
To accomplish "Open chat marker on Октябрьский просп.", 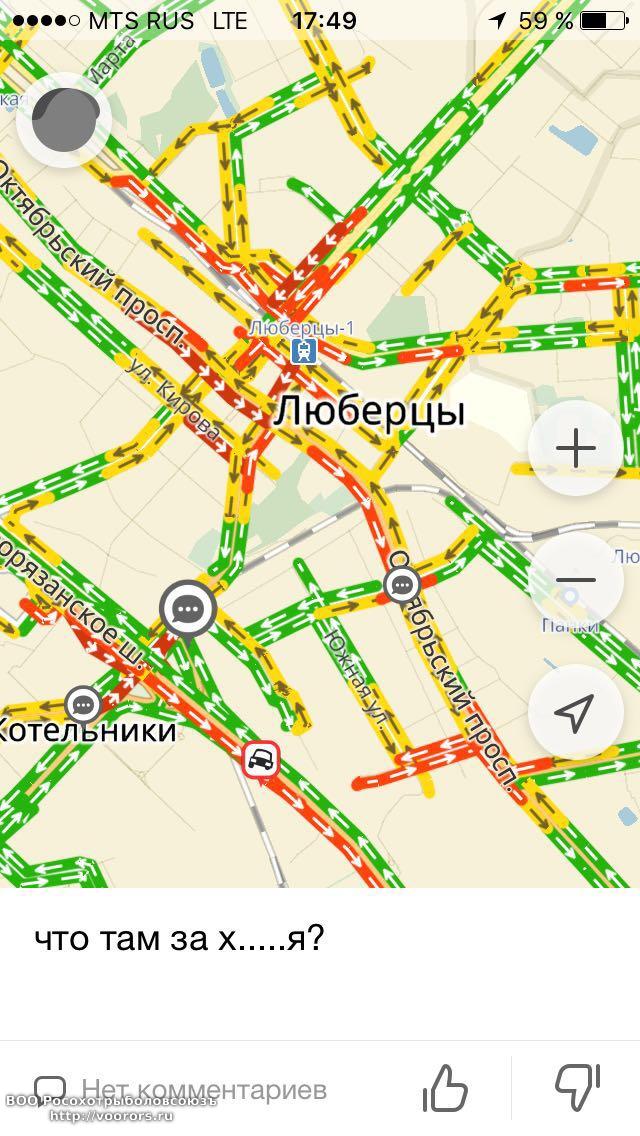I will (x=402, y=584).
